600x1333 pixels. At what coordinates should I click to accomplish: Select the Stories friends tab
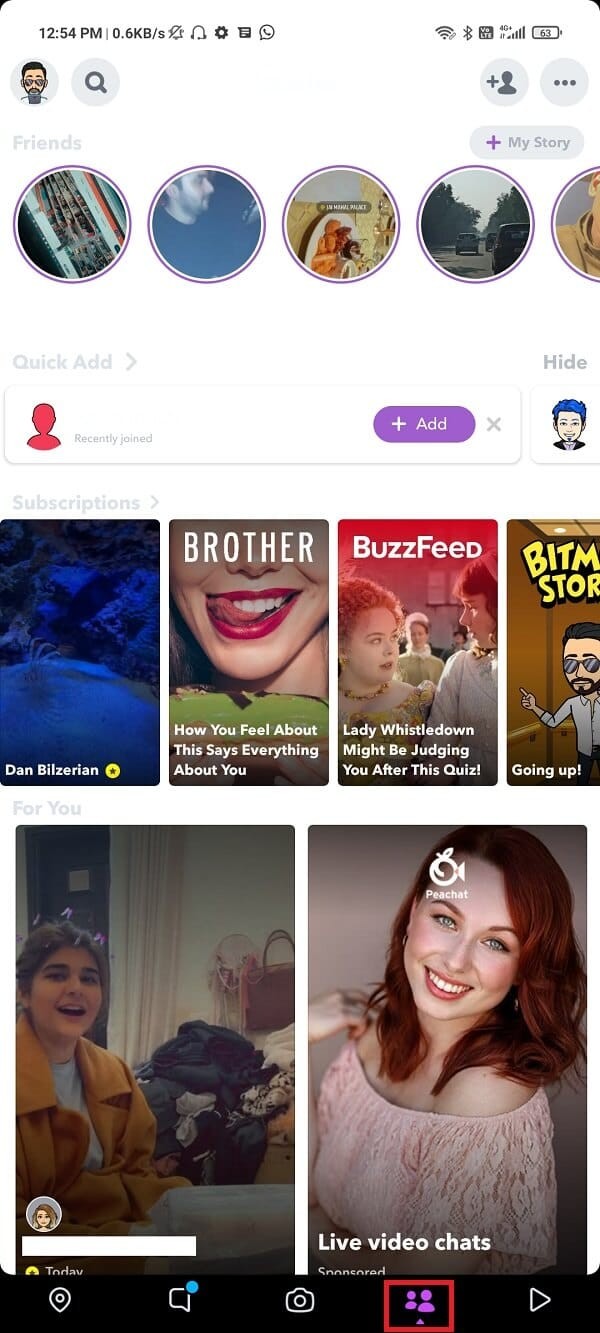(x=419, y=1301)
